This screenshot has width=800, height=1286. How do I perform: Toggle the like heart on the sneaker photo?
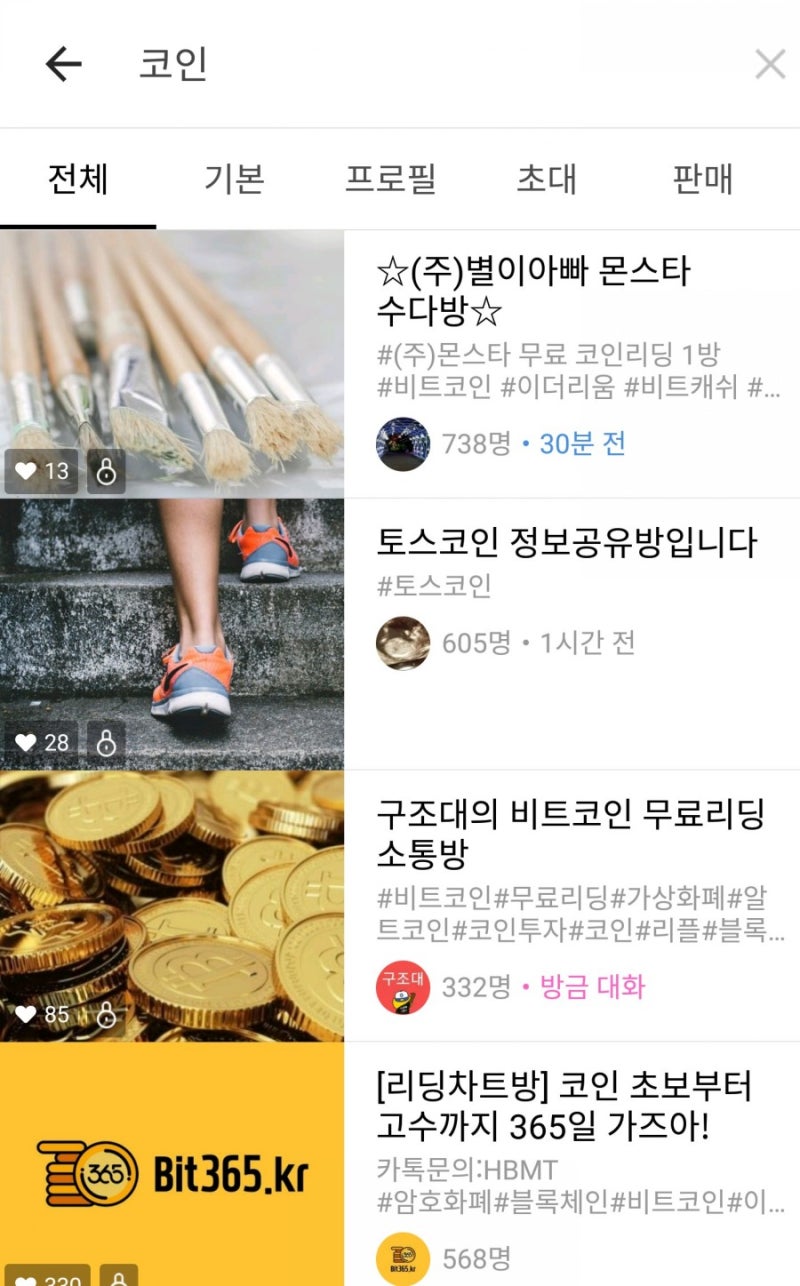pyautogui.click(x=37, y=743)
